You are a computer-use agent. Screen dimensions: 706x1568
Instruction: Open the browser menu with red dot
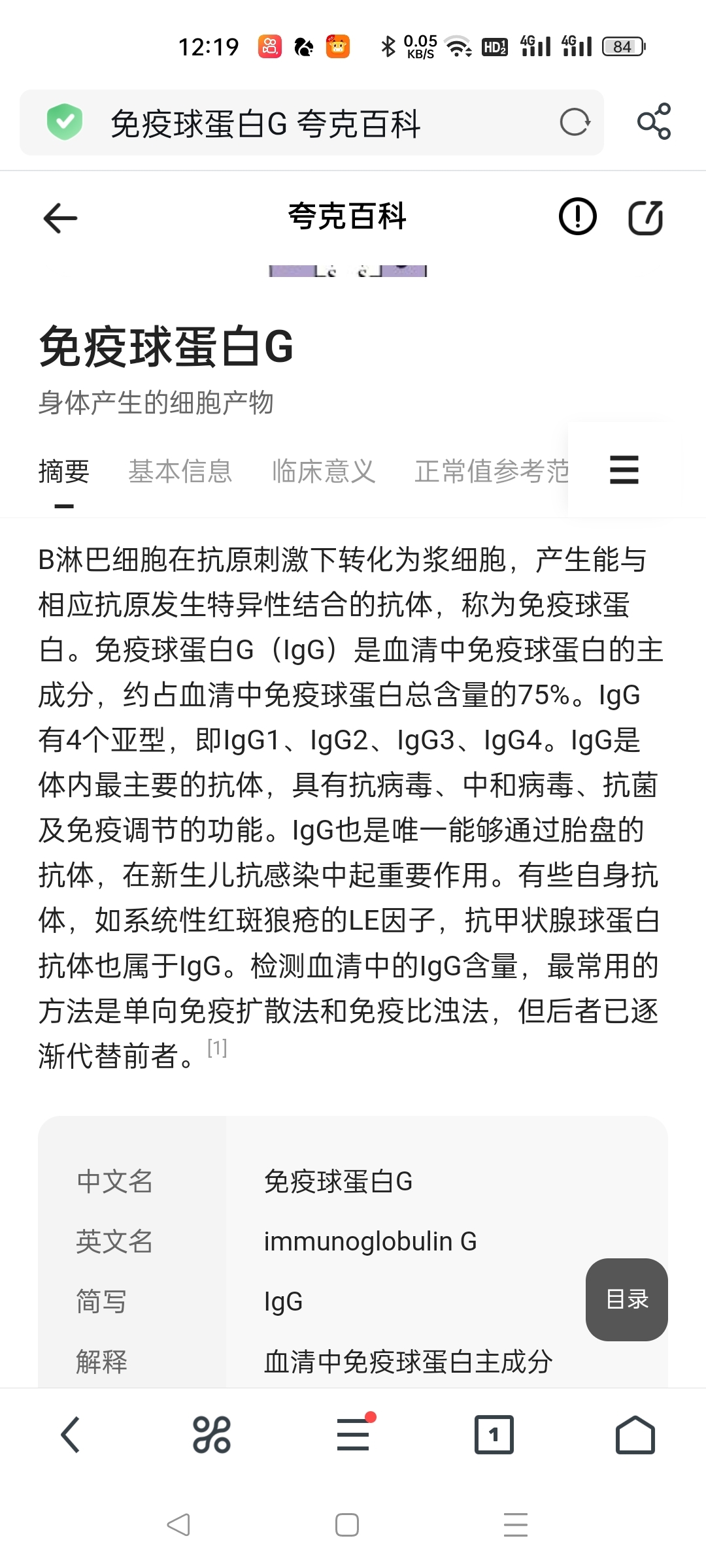[354, 1433]
